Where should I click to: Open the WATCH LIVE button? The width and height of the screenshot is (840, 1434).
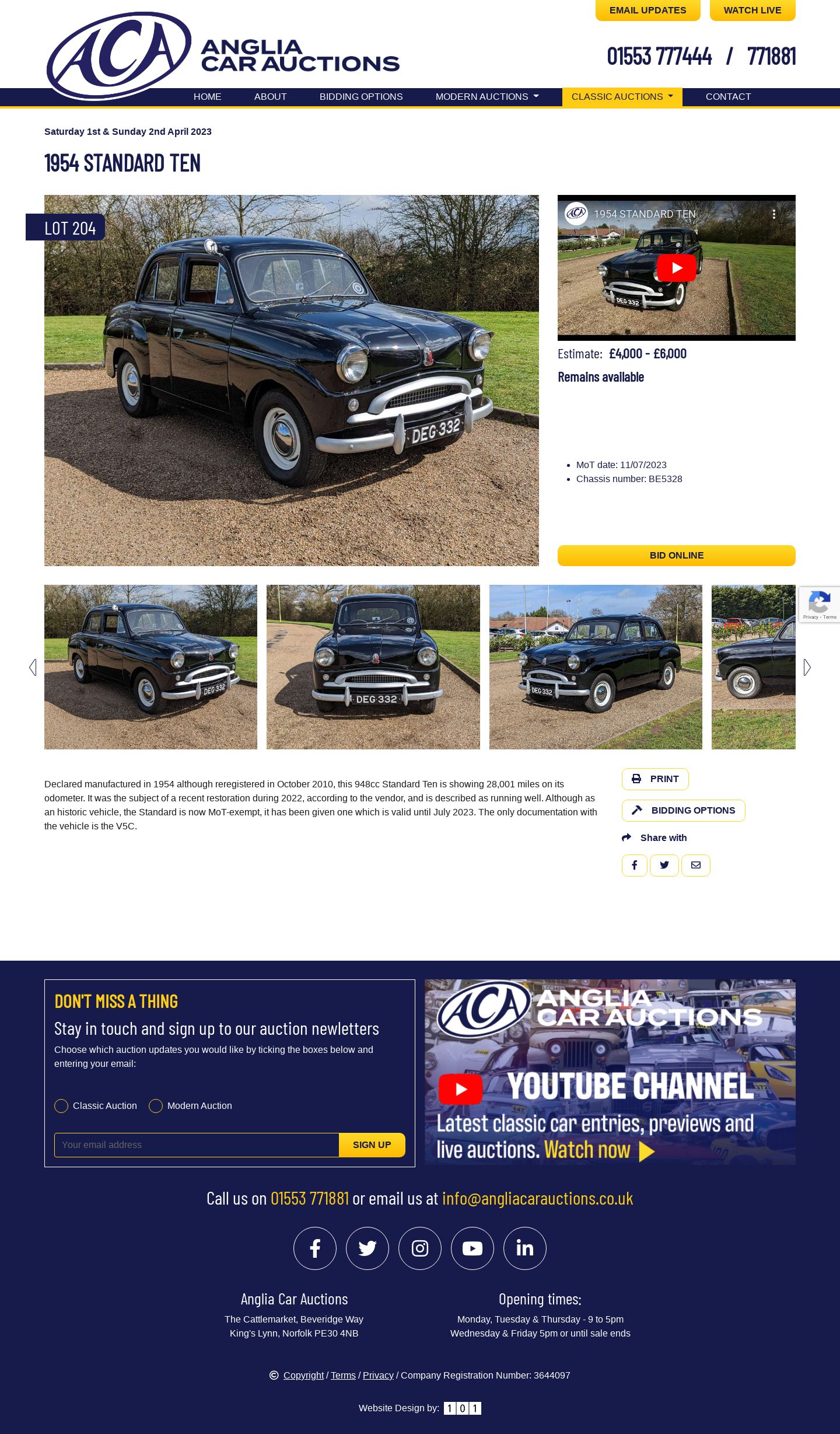752,10
